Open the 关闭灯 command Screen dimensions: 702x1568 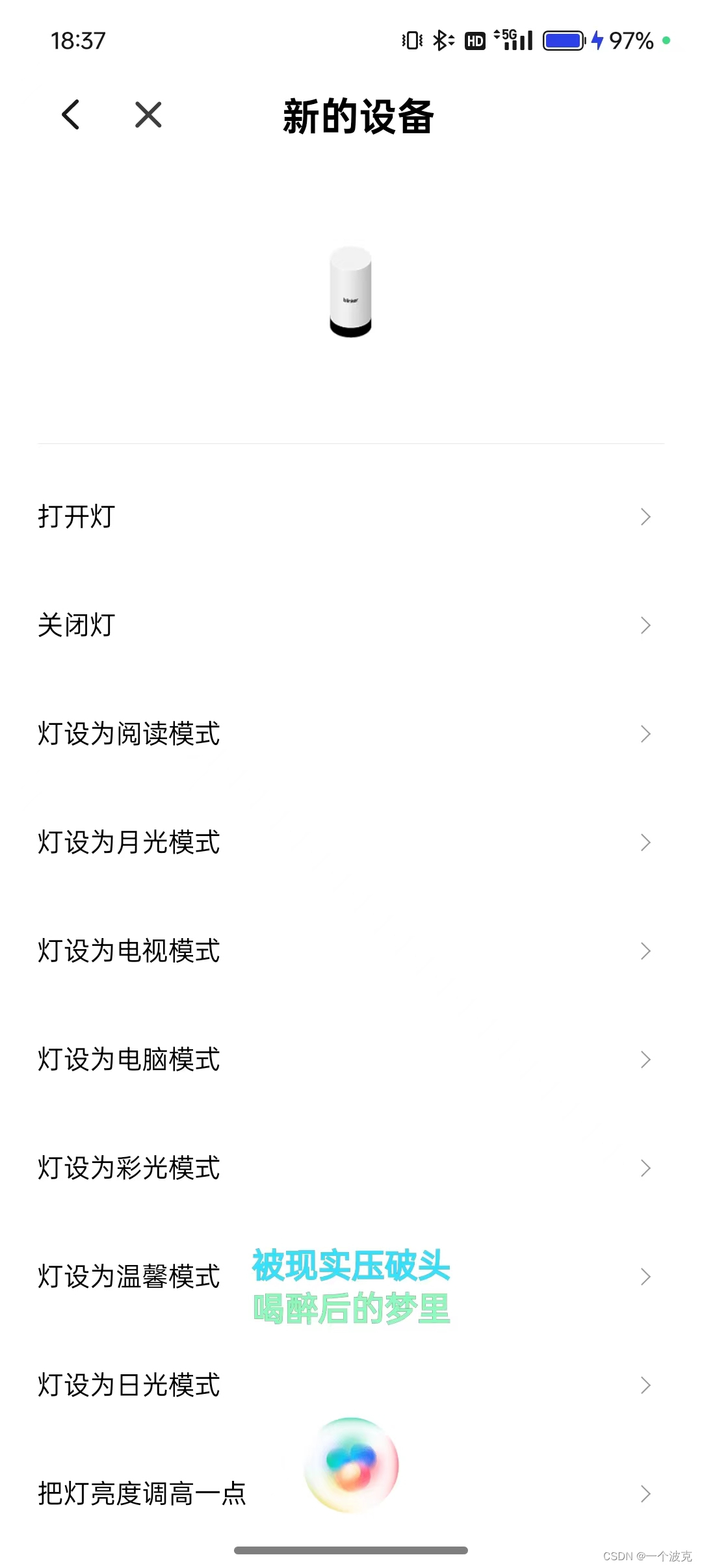(351, 625)
